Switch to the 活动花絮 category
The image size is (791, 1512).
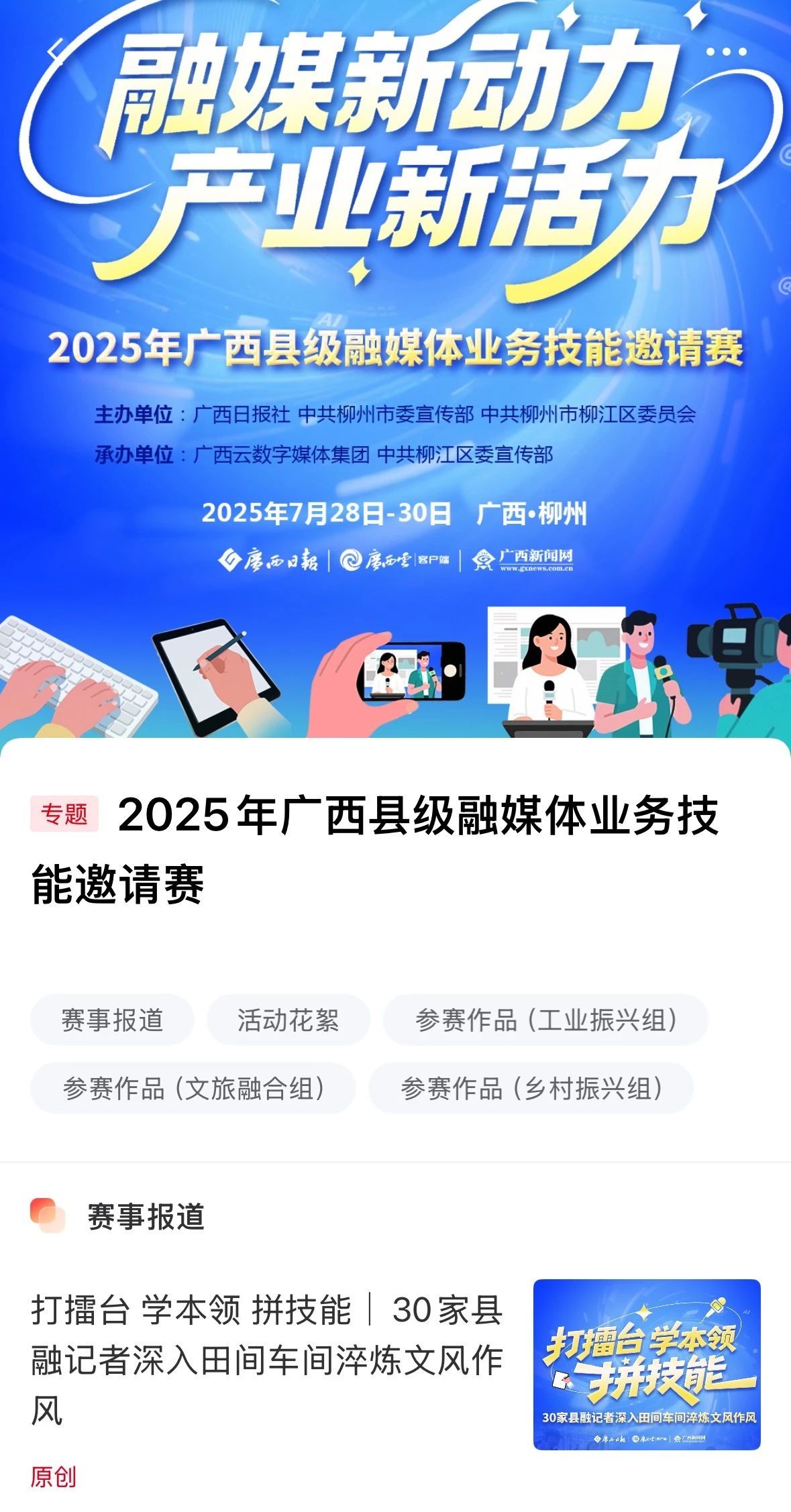tap(290, 1019)
